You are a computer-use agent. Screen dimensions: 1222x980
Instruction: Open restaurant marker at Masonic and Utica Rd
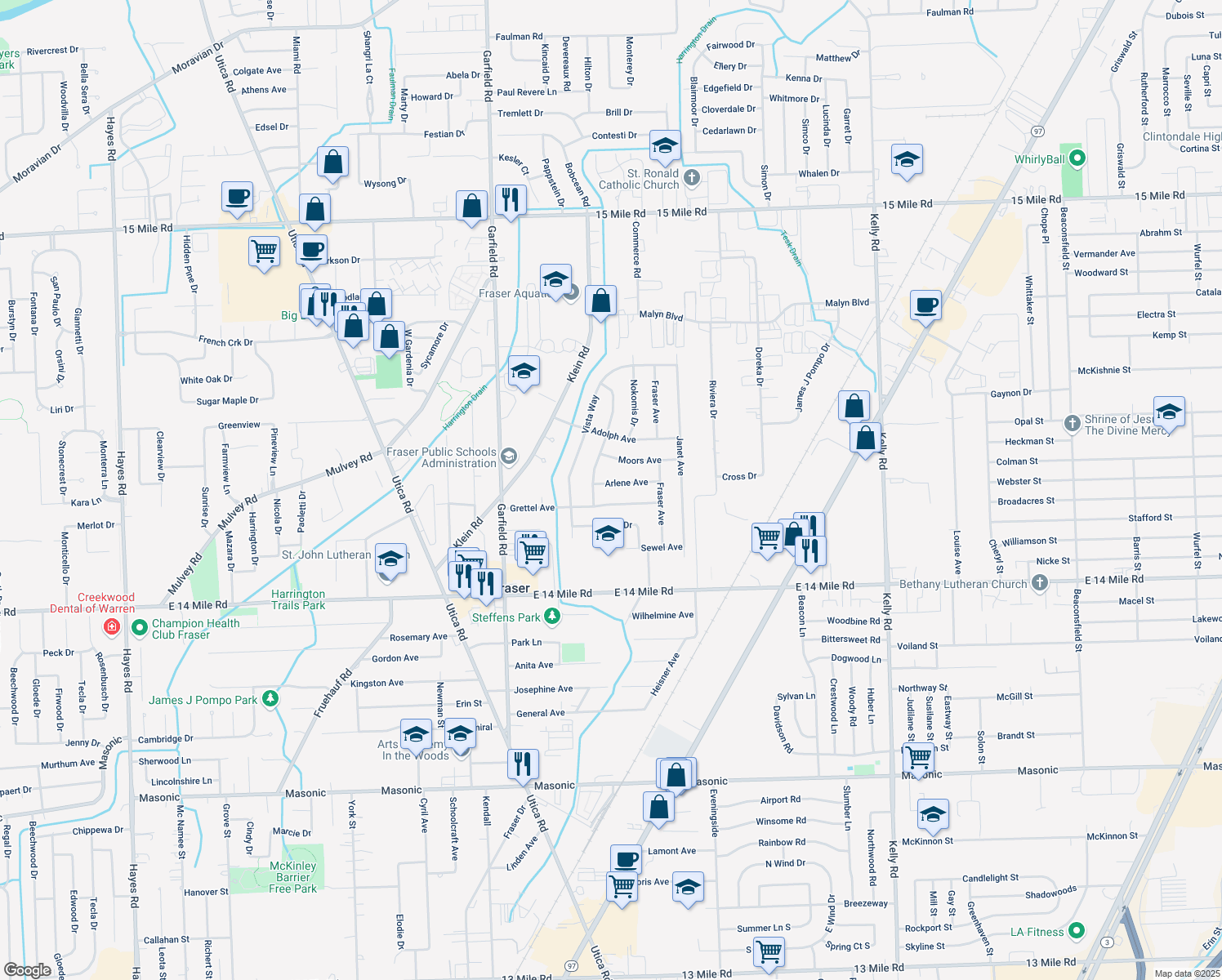523,764
